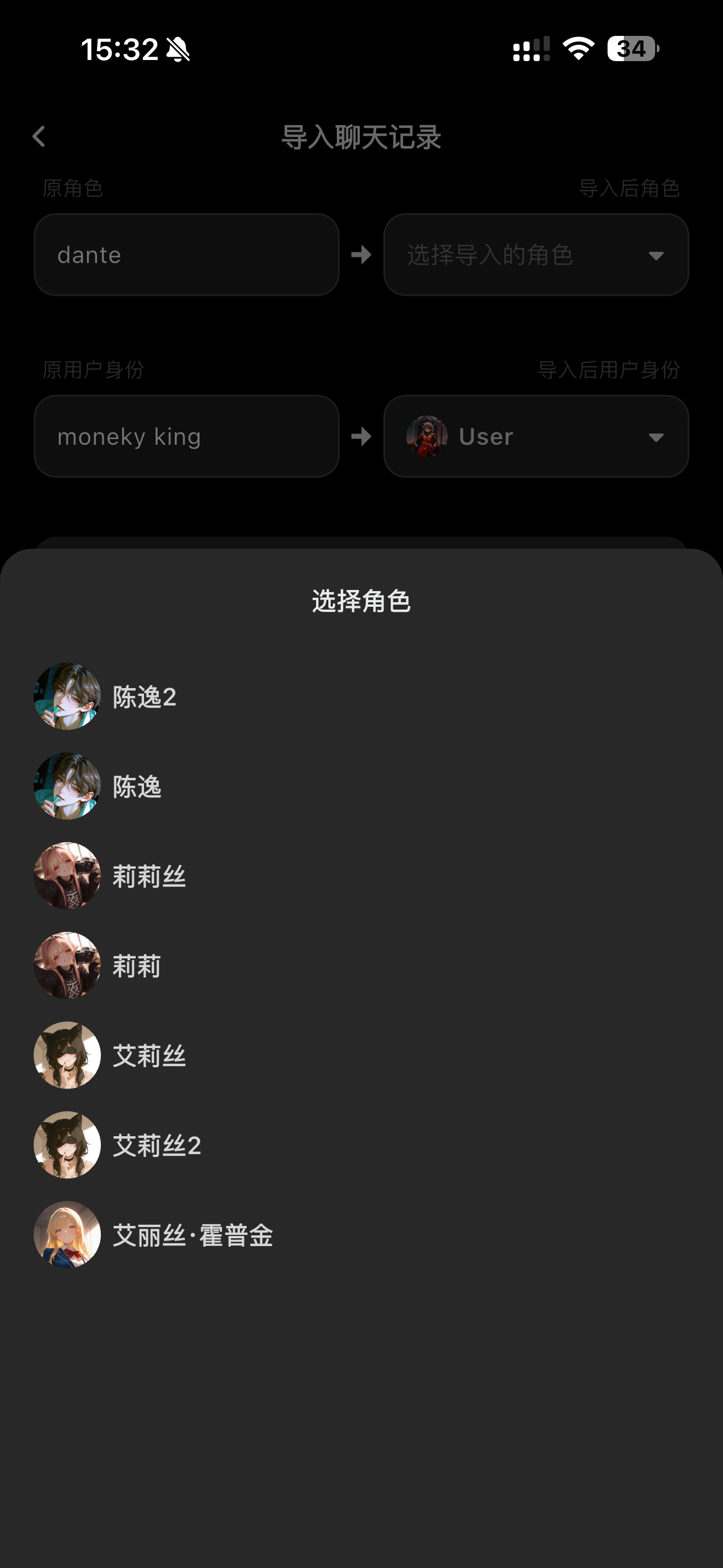The image size is (723, 1568).
Task: Select the character 陈逸2
Action: pos(144,697)
